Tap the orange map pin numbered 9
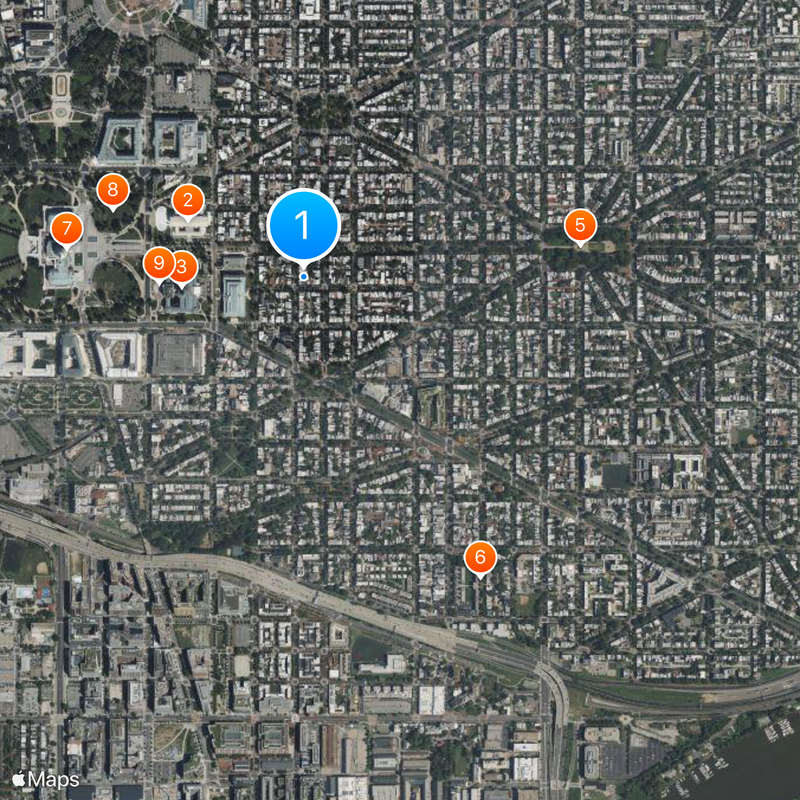The height and width of the screenshot is (800, 800). tap(157, 264)
